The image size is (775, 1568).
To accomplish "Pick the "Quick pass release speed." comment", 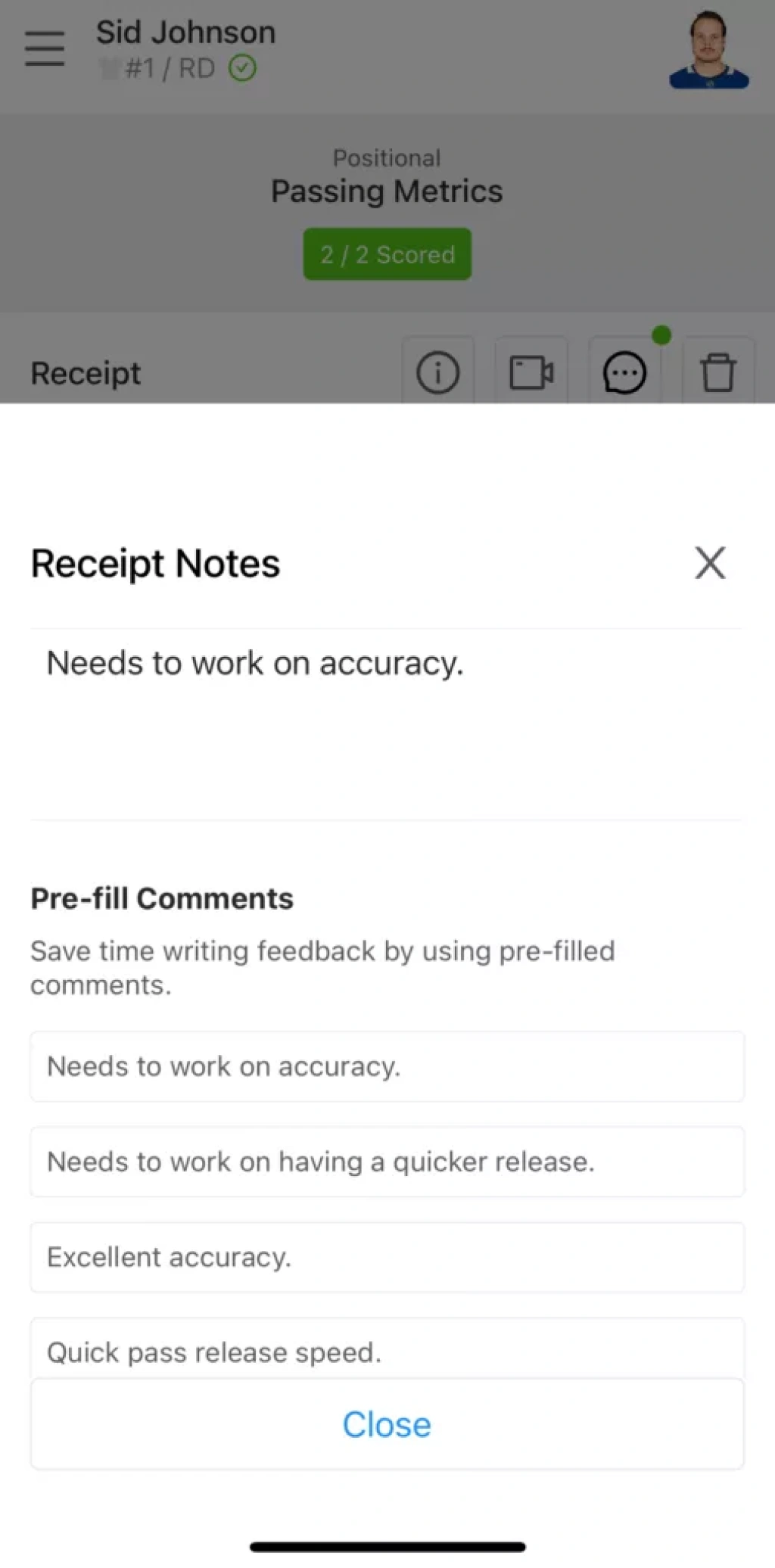I will [x=386, y=1351].
